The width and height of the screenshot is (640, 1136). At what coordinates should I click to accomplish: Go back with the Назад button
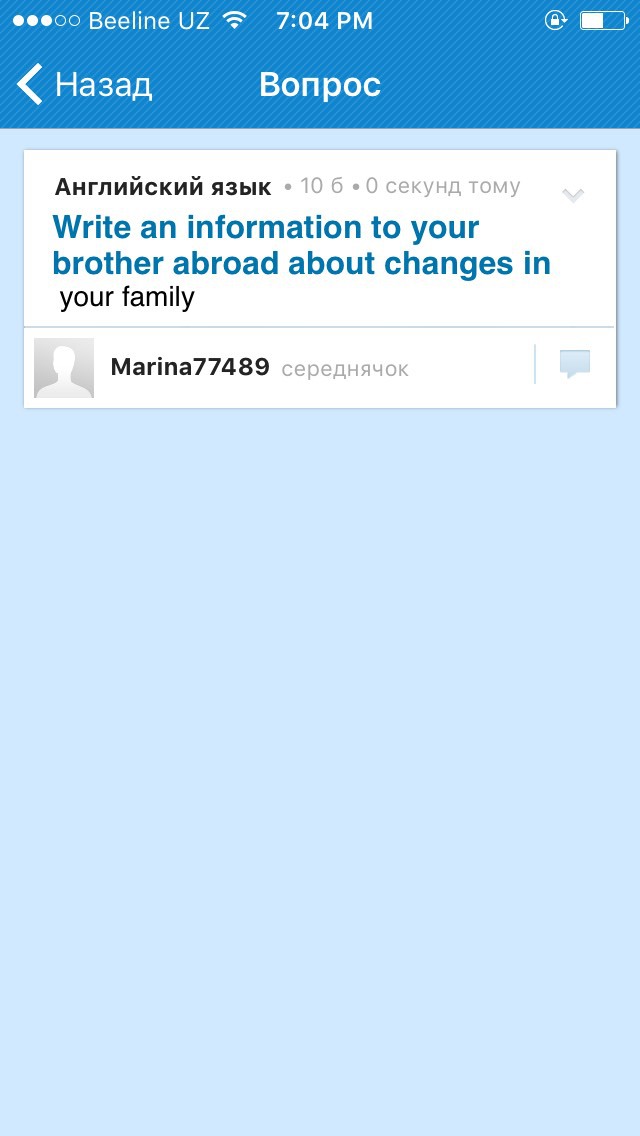85,85
